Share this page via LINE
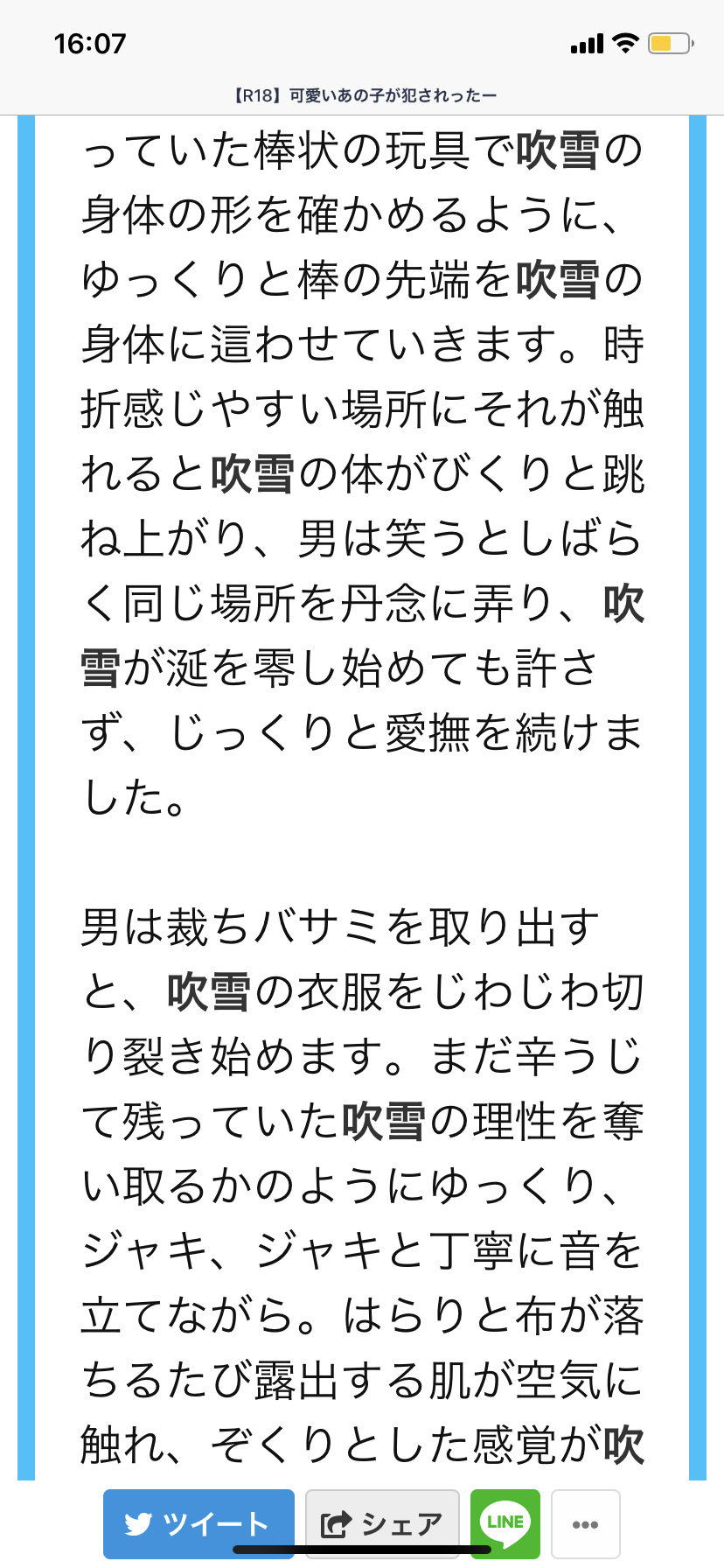The width and height of the screenshot is (724, 1568). 505,1523
